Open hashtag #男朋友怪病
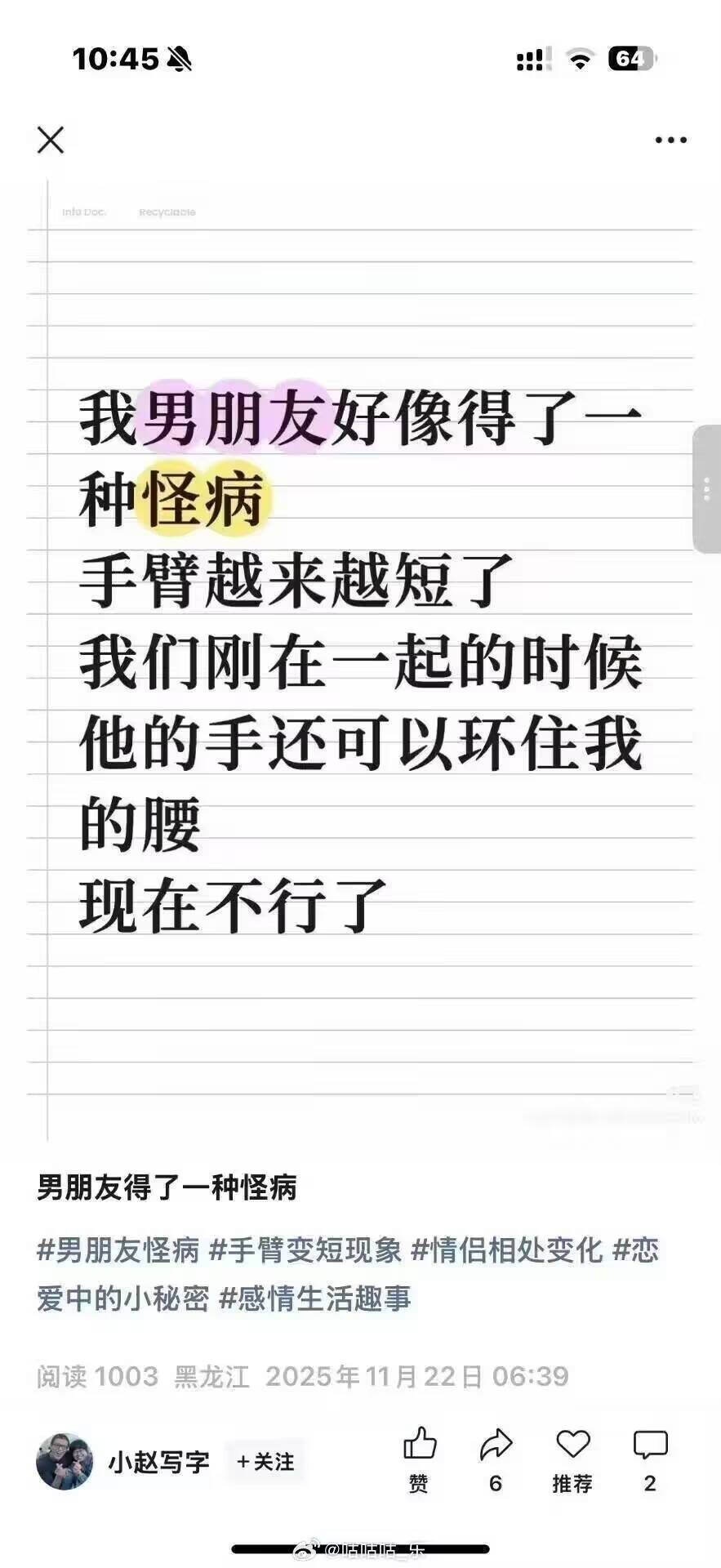The width and height of the screenshot is (721, 1568). [x=118, y=1249]
